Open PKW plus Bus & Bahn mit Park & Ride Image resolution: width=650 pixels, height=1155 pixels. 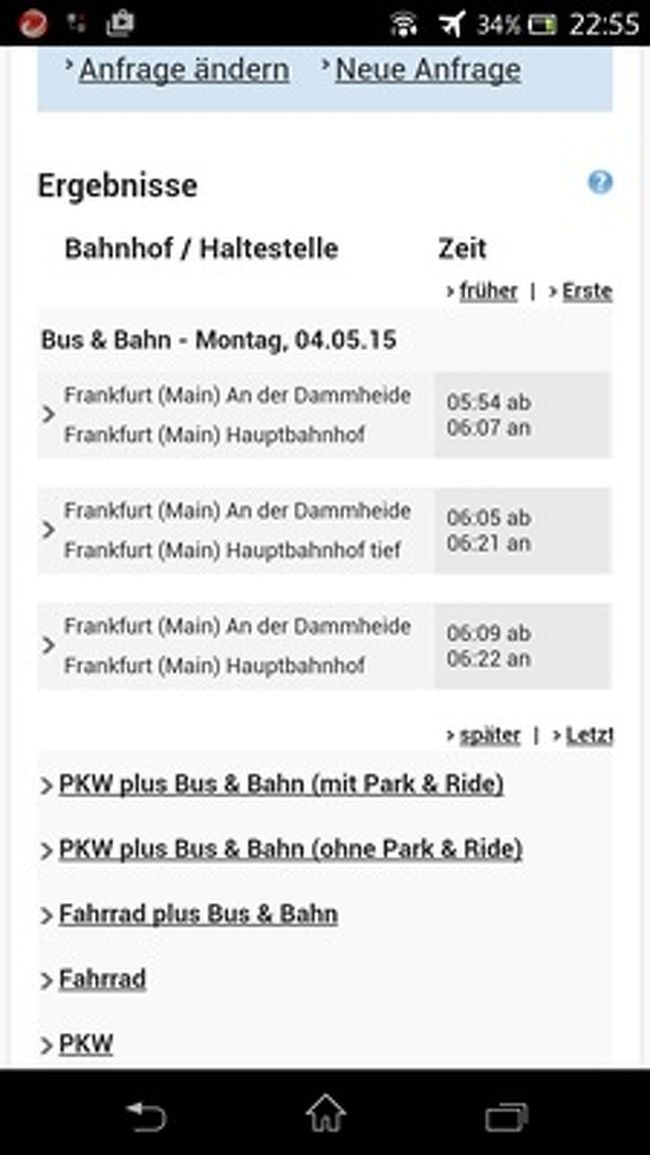click(281, 784)
